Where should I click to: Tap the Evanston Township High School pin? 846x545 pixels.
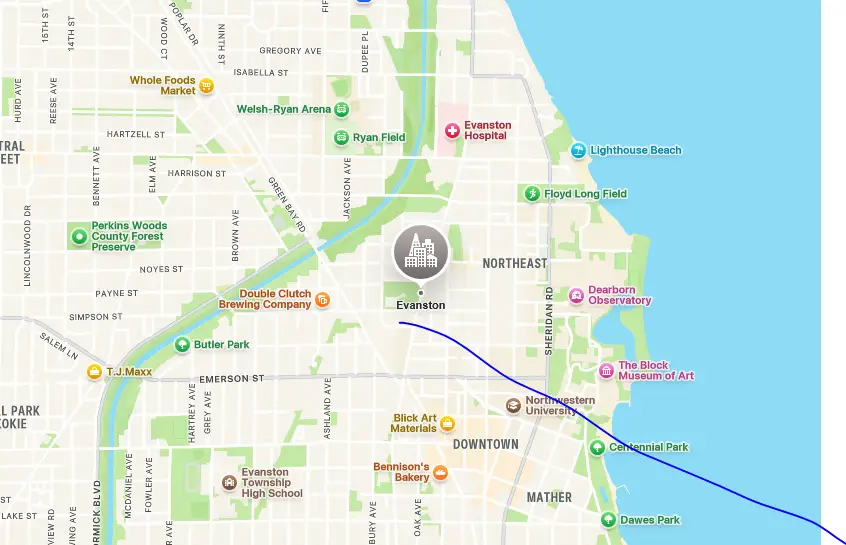coord(230,483)
